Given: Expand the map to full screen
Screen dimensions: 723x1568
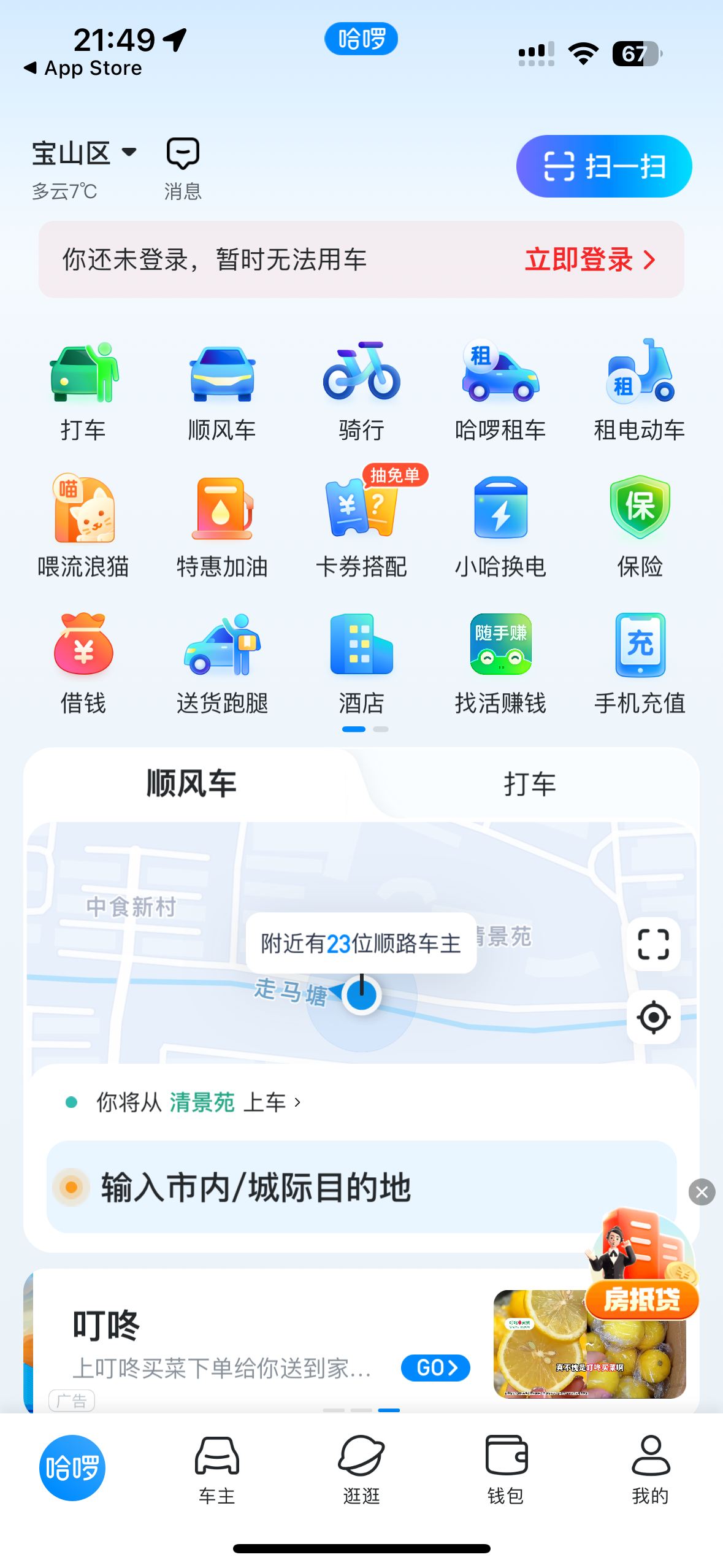Looking at the screenshot, I should click(x=653, y=943).
